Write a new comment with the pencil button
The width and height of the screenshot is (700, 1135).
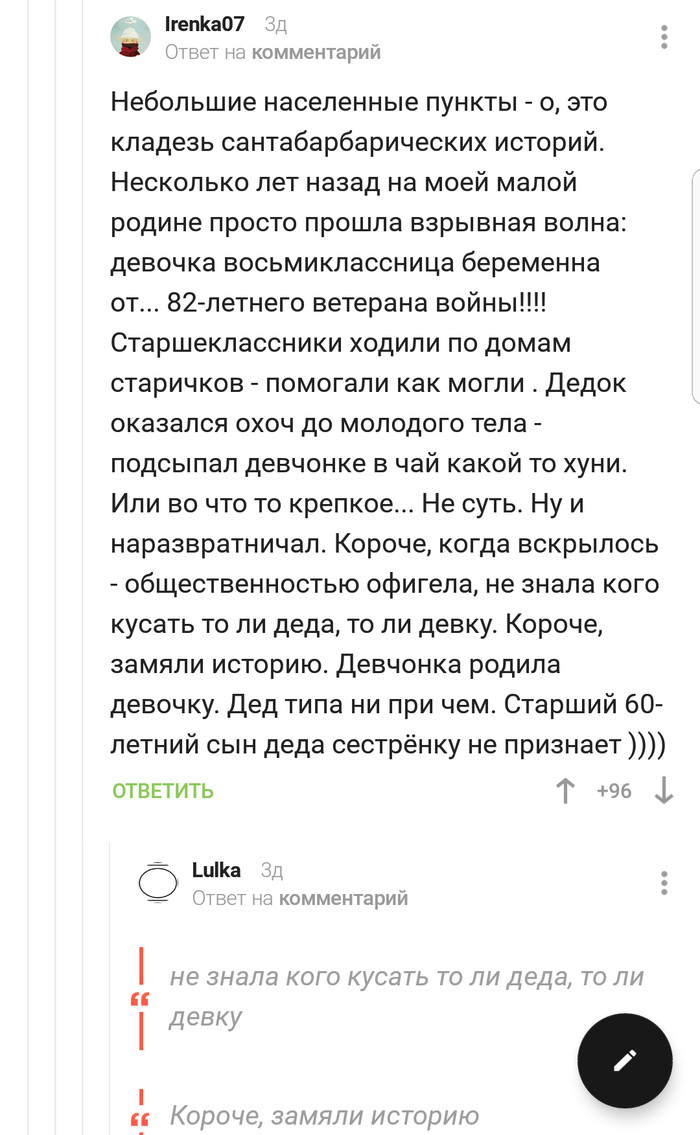click(x=625, y=1060)
